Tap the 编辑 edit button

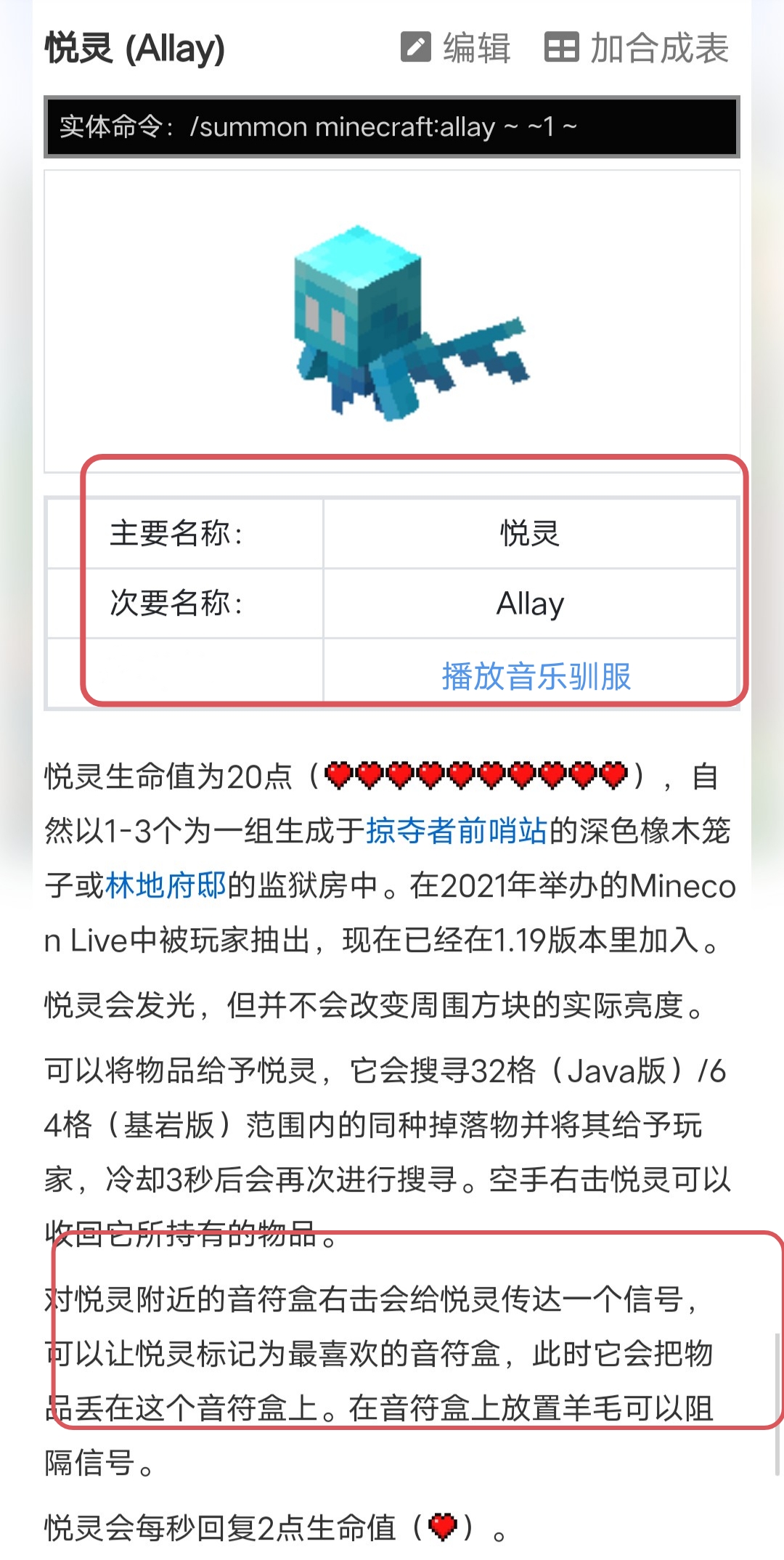coord(456,48)
